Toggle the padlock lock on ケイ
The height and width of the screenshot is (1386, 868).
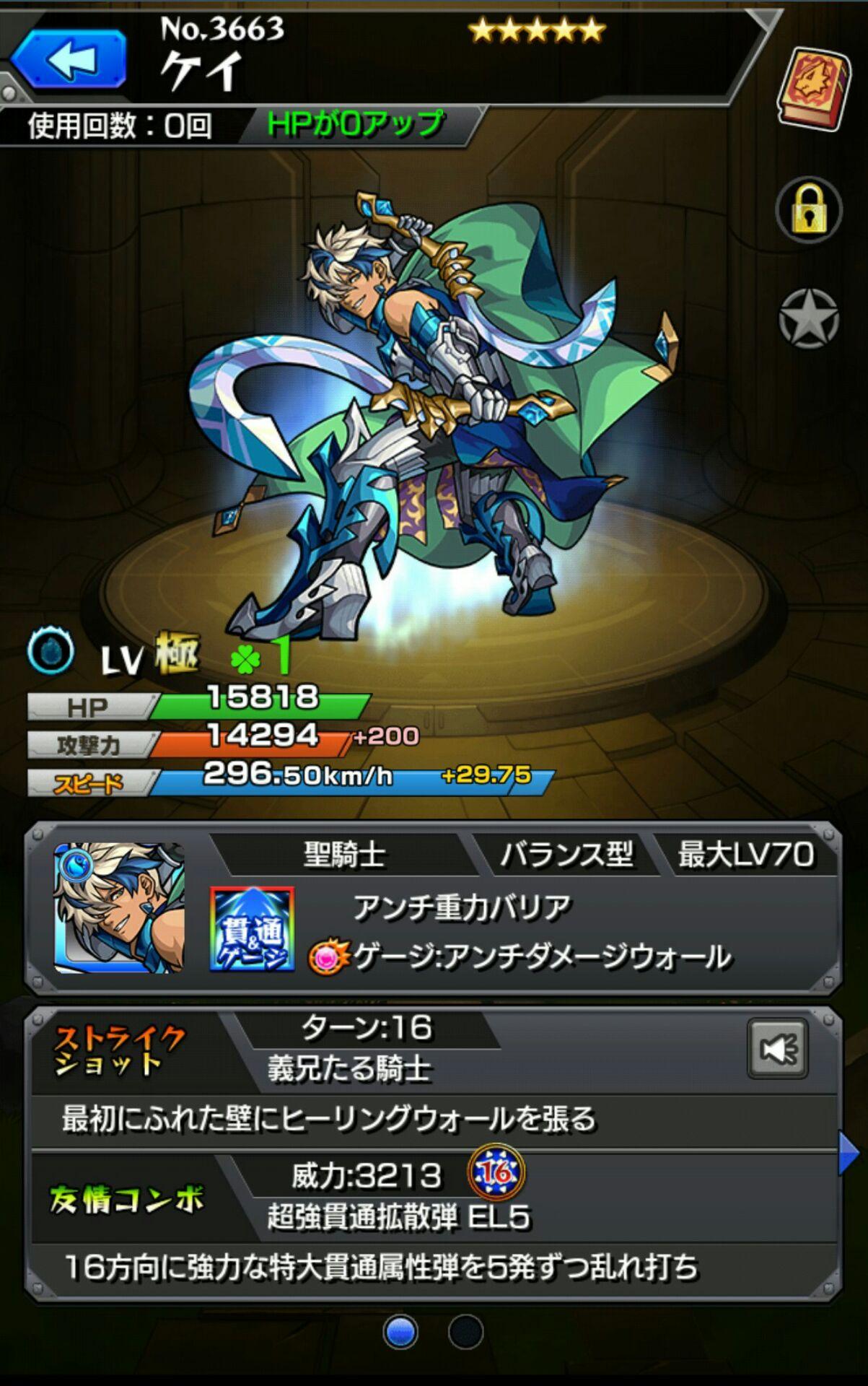click(x=808, y=210)
